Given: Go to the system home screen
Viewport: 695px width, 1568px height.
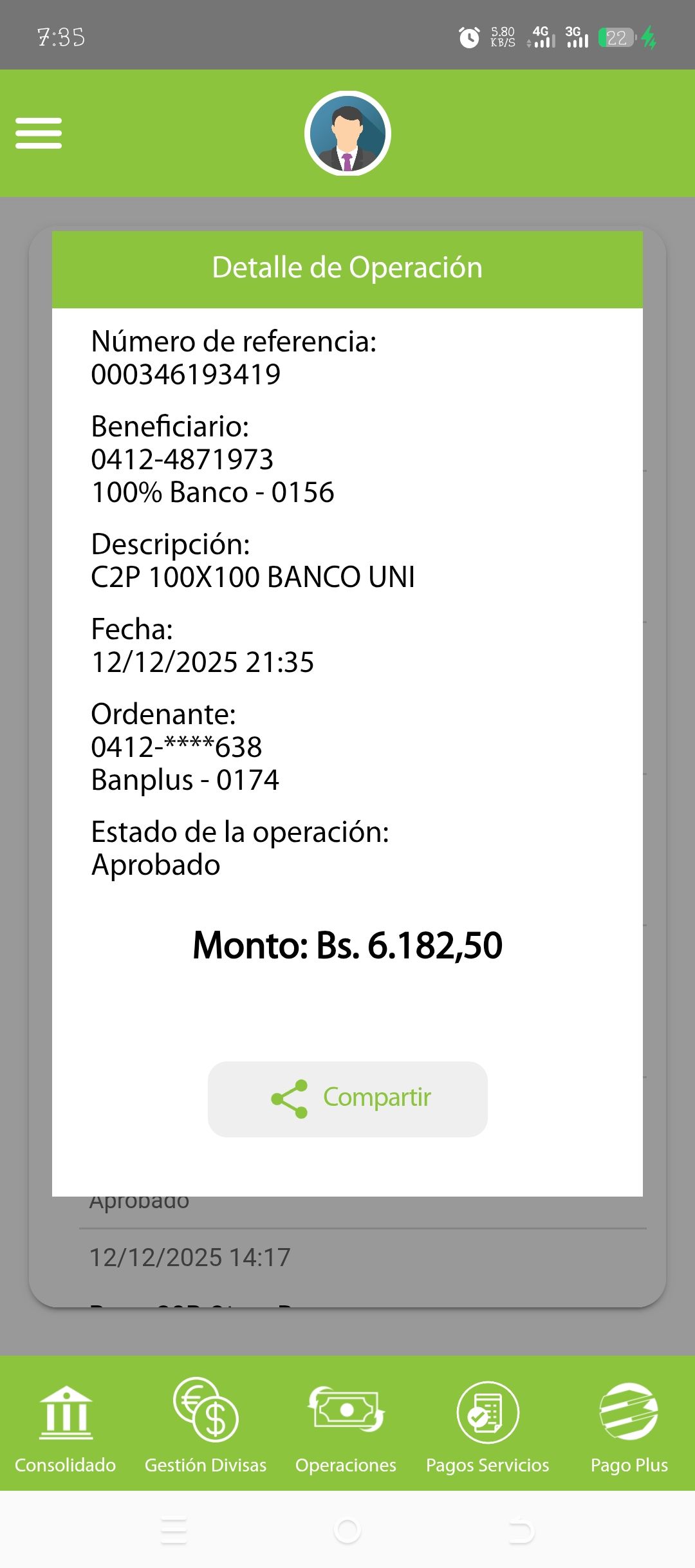Looking at the screenshot, I should point(347,1531).
